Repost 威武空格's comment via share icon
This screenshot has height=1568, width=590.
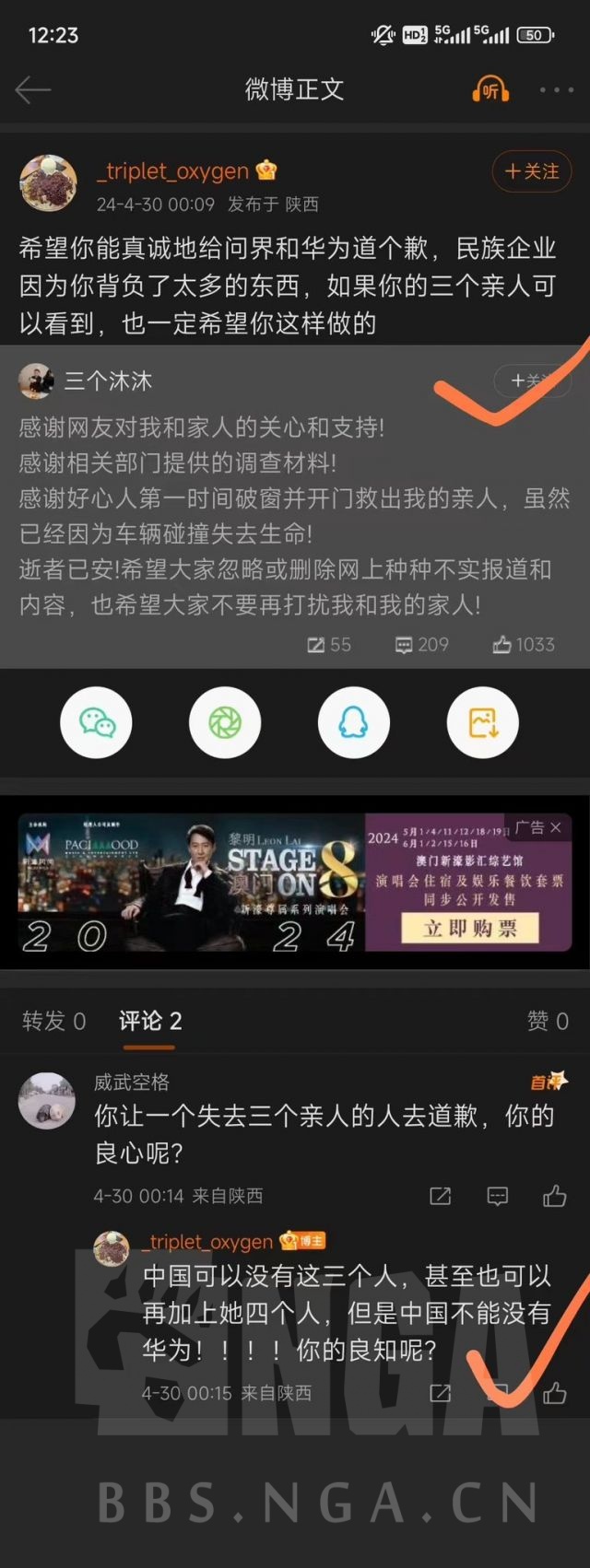(x=441, y=1196)
